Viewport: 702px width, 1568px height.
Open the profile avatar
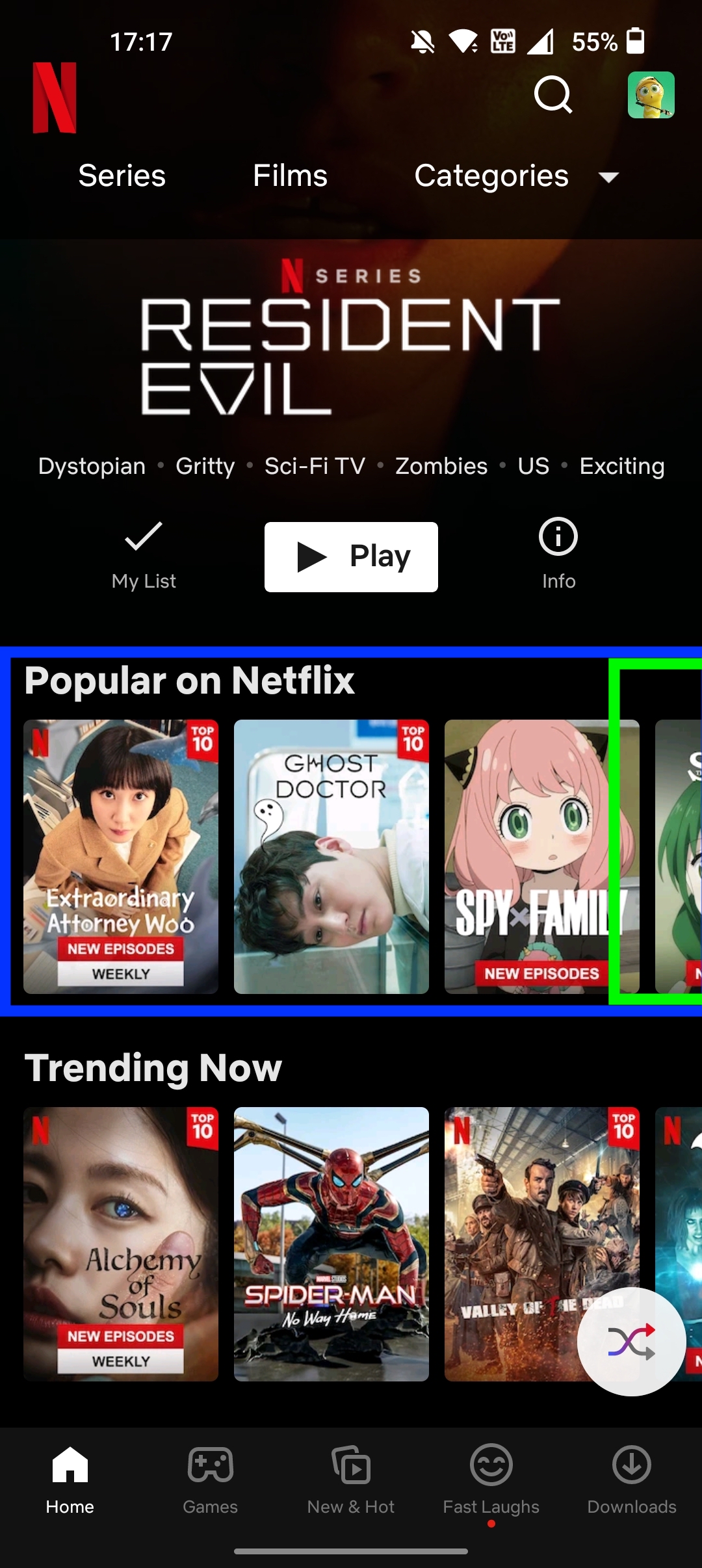[x=651, y=95]
